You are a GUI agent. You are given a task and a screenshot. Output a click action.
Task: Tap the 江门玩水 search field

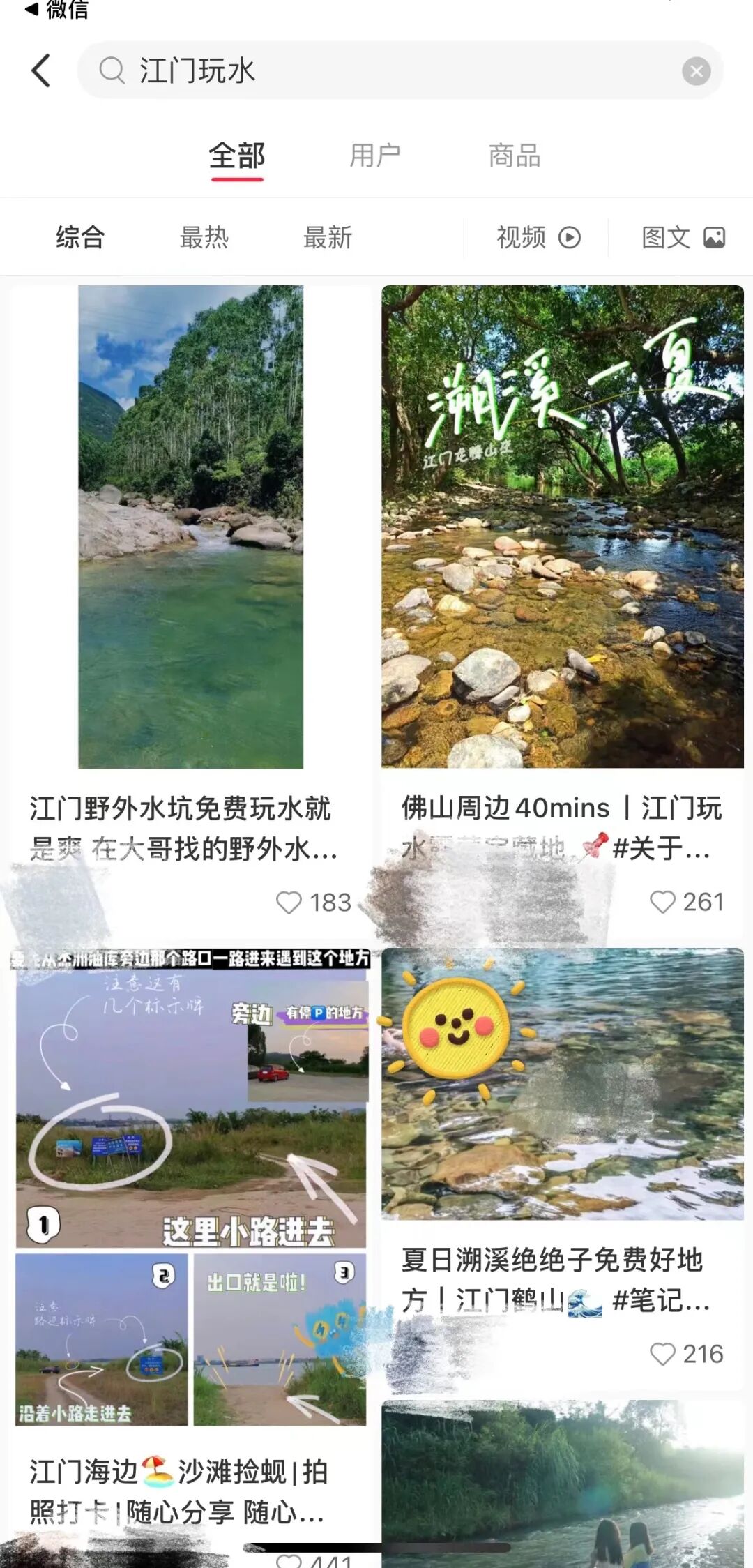click(x=390, y=70)
